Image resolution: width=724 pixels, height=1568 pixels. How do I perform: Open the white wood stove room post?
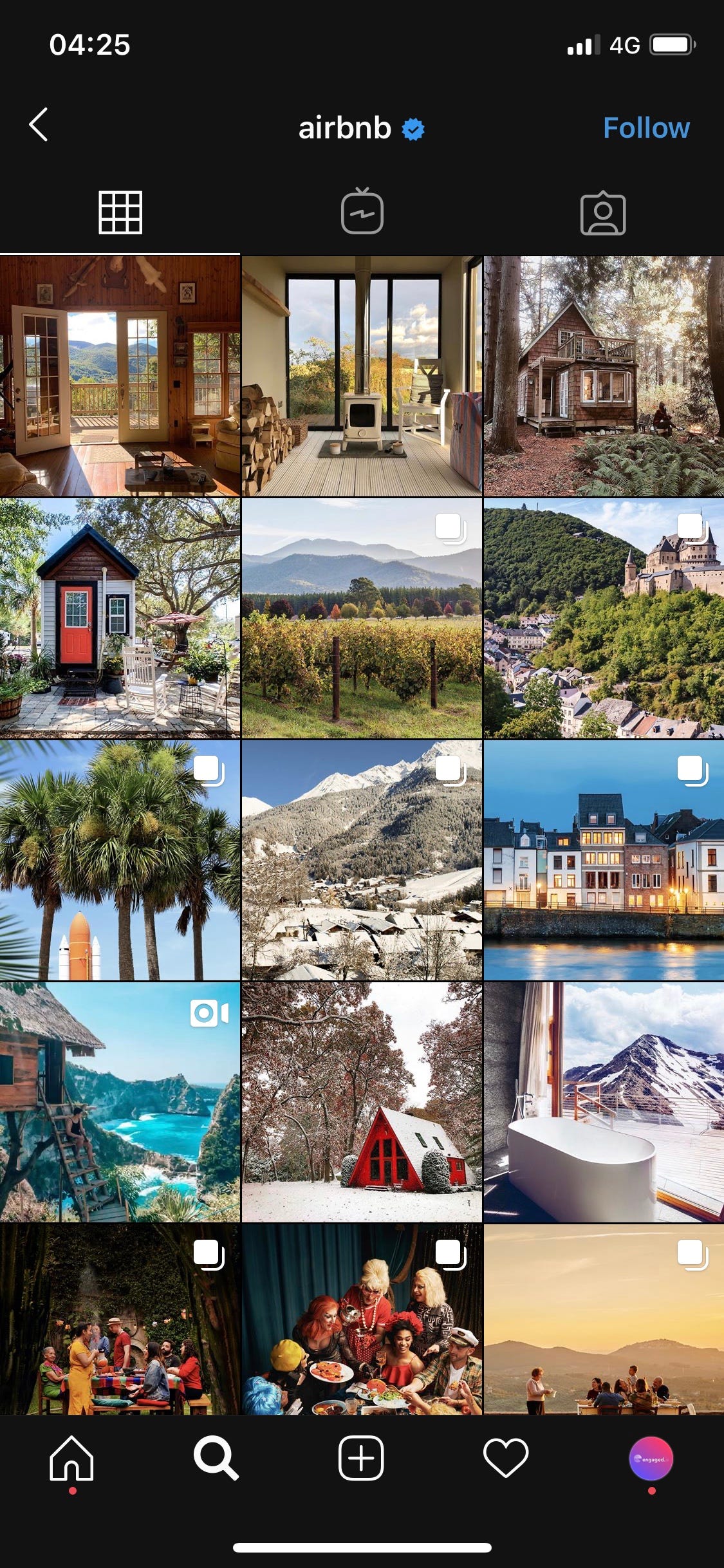(x=362, y=376)
